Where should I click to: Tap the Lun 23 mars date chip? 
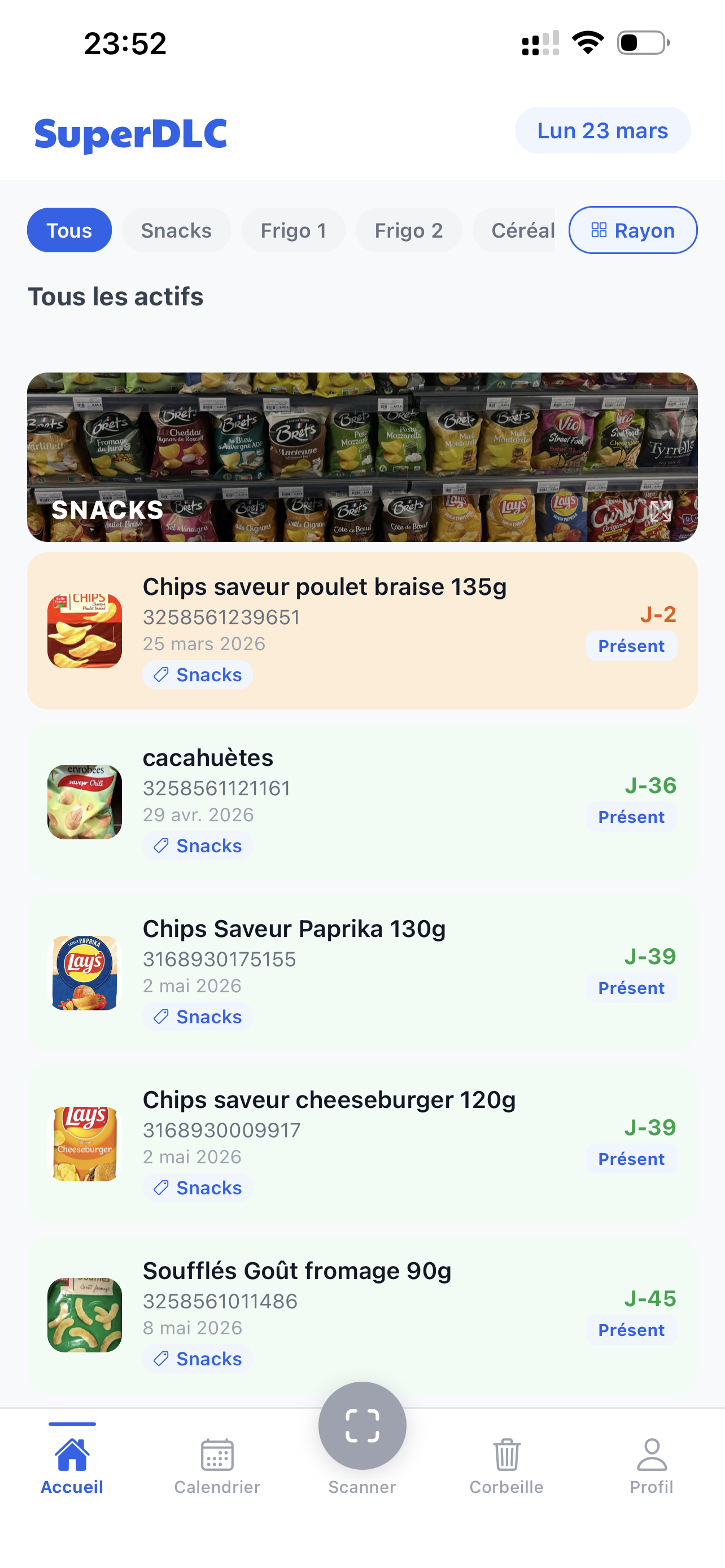click(602, 131)
